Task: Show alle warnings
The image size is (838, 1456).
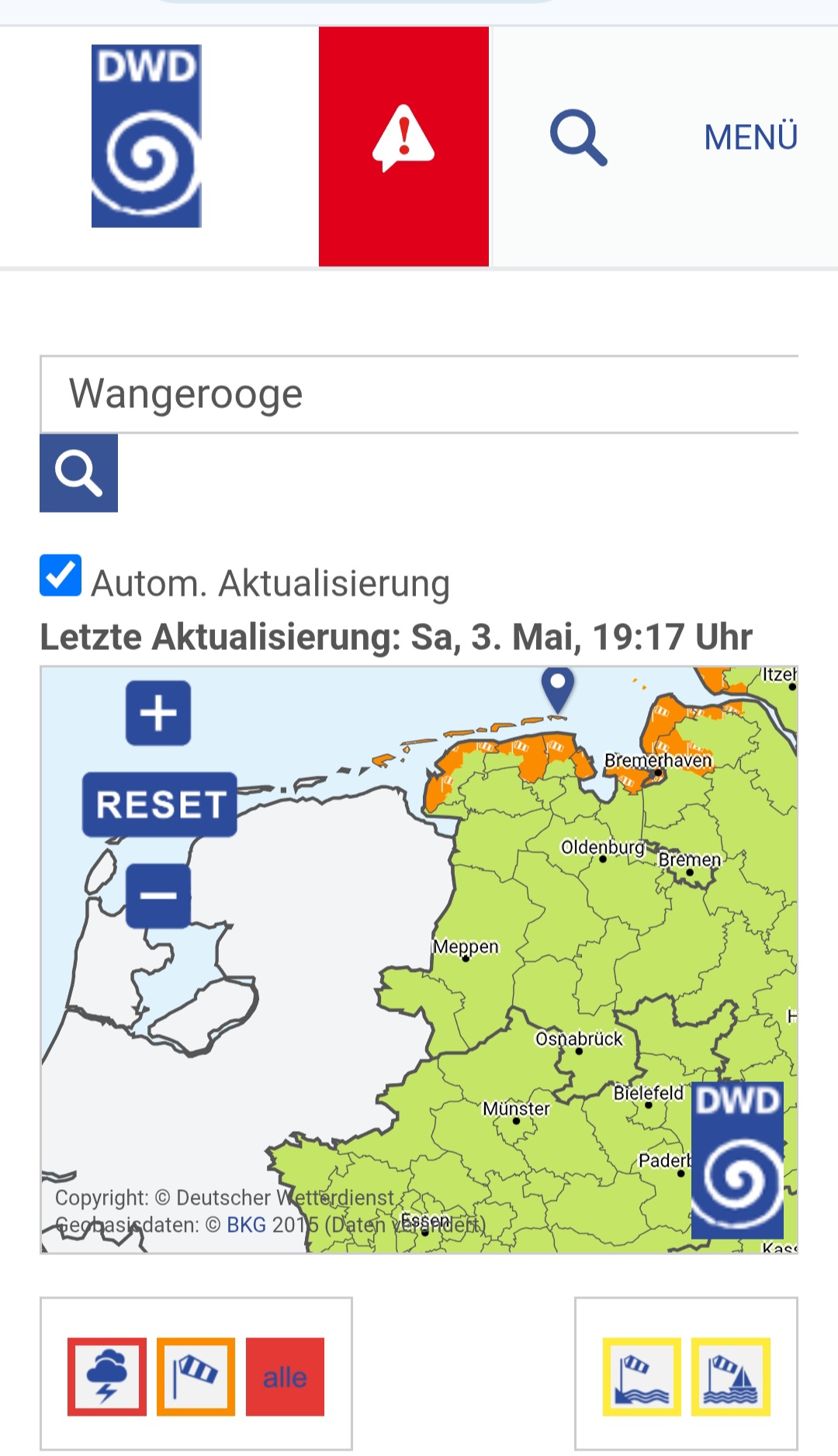Action: point(285,1377)
